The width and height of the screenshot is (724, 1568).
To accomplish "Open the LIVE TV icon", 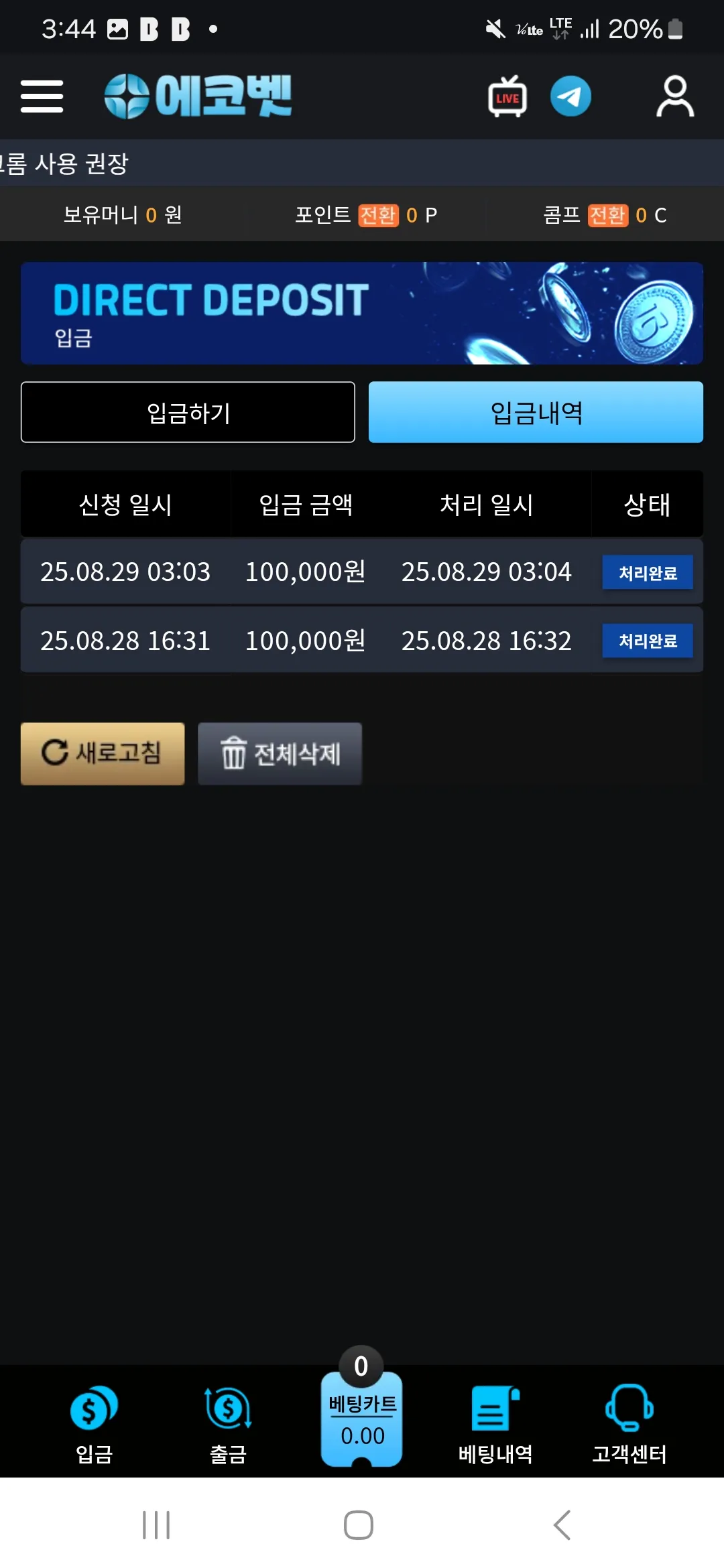I will (507, 96).
